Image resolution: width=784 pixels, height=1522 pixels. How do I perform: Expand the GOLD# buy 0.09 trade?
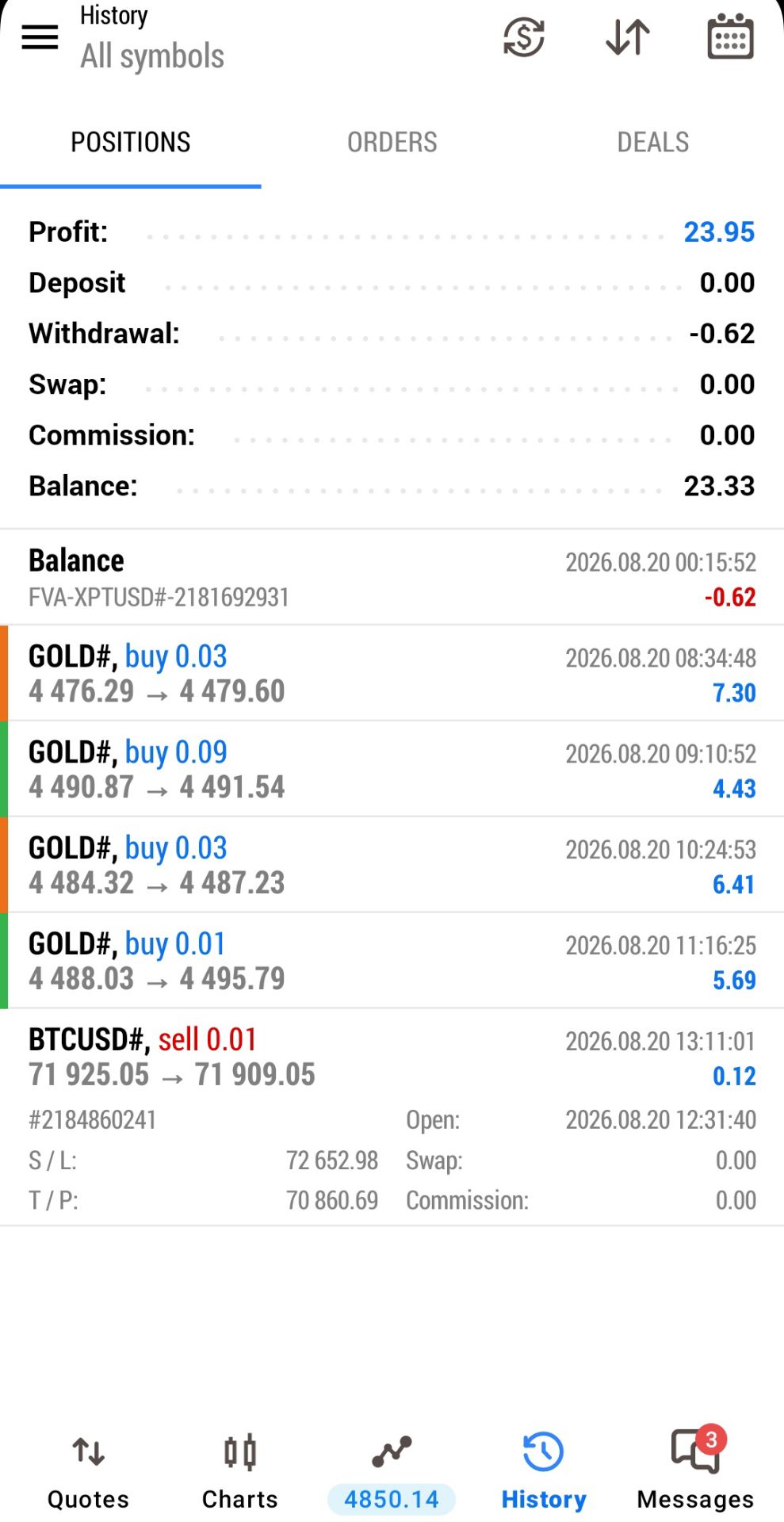(392, 770)
